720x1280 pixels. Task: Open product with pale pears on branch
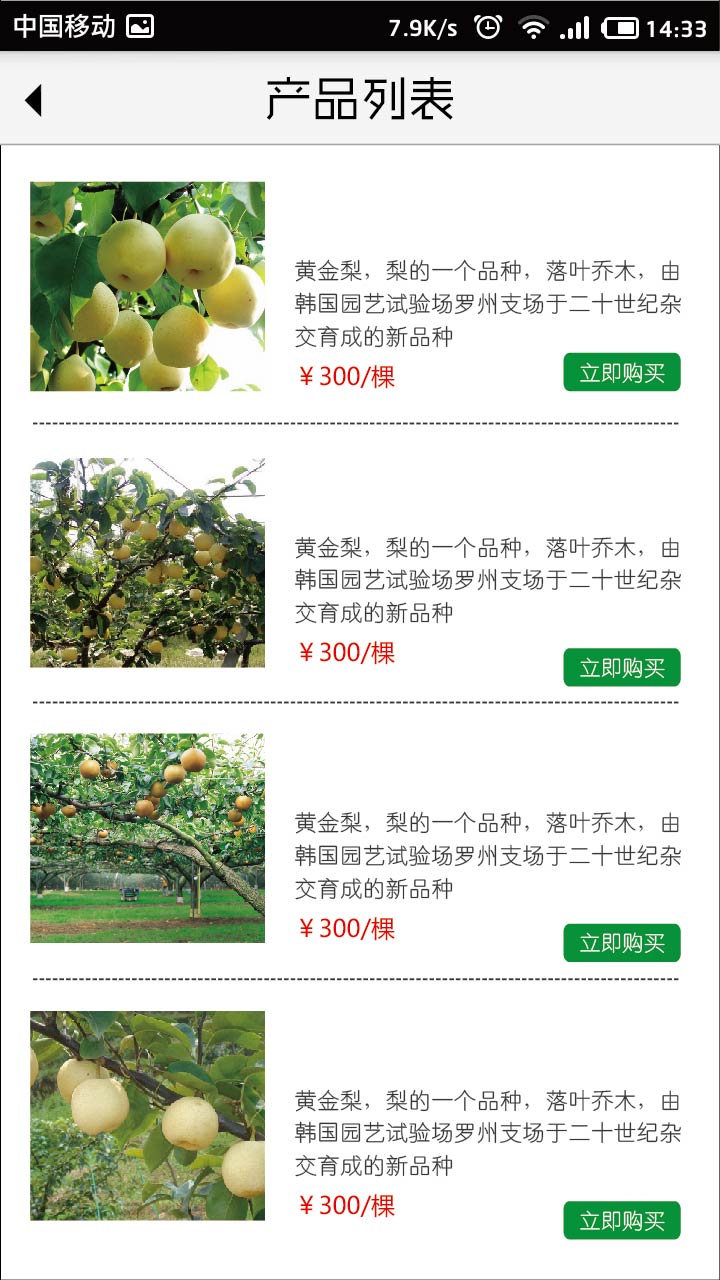pyautogui.click(x=147, y=1115)
